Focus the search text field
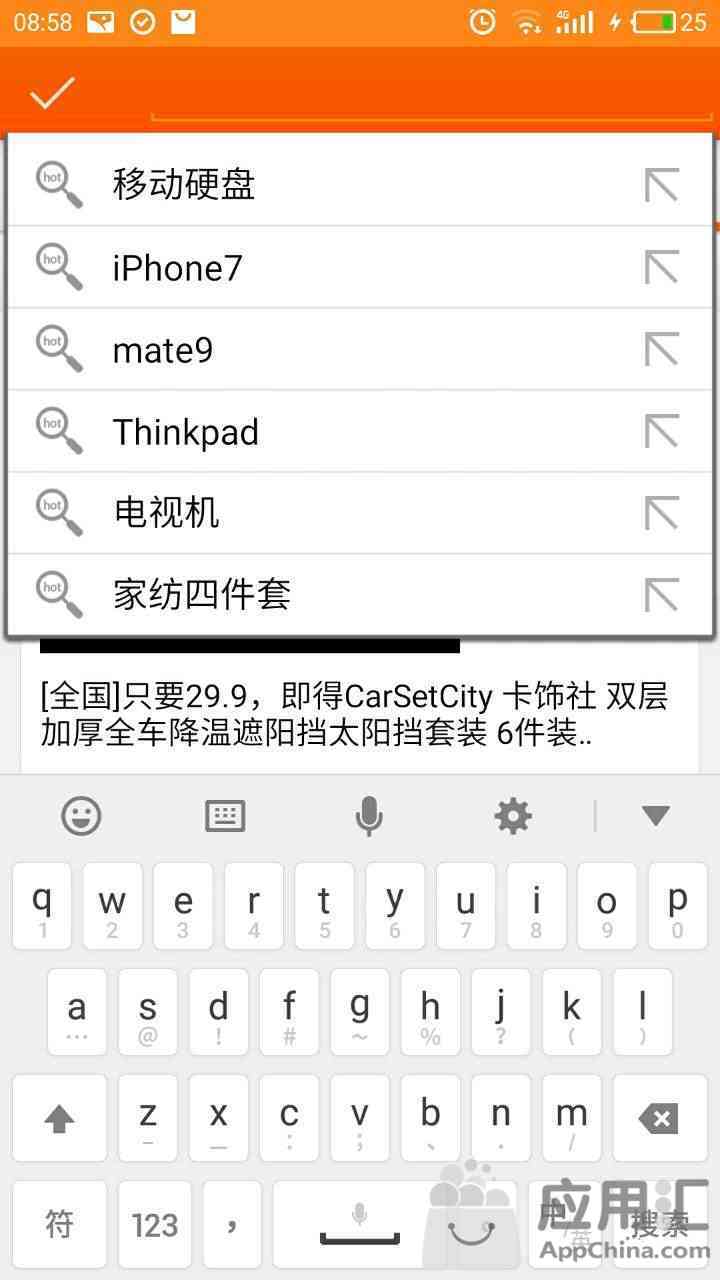This screenshot has width=720, height=1280. tap(430, 95)
